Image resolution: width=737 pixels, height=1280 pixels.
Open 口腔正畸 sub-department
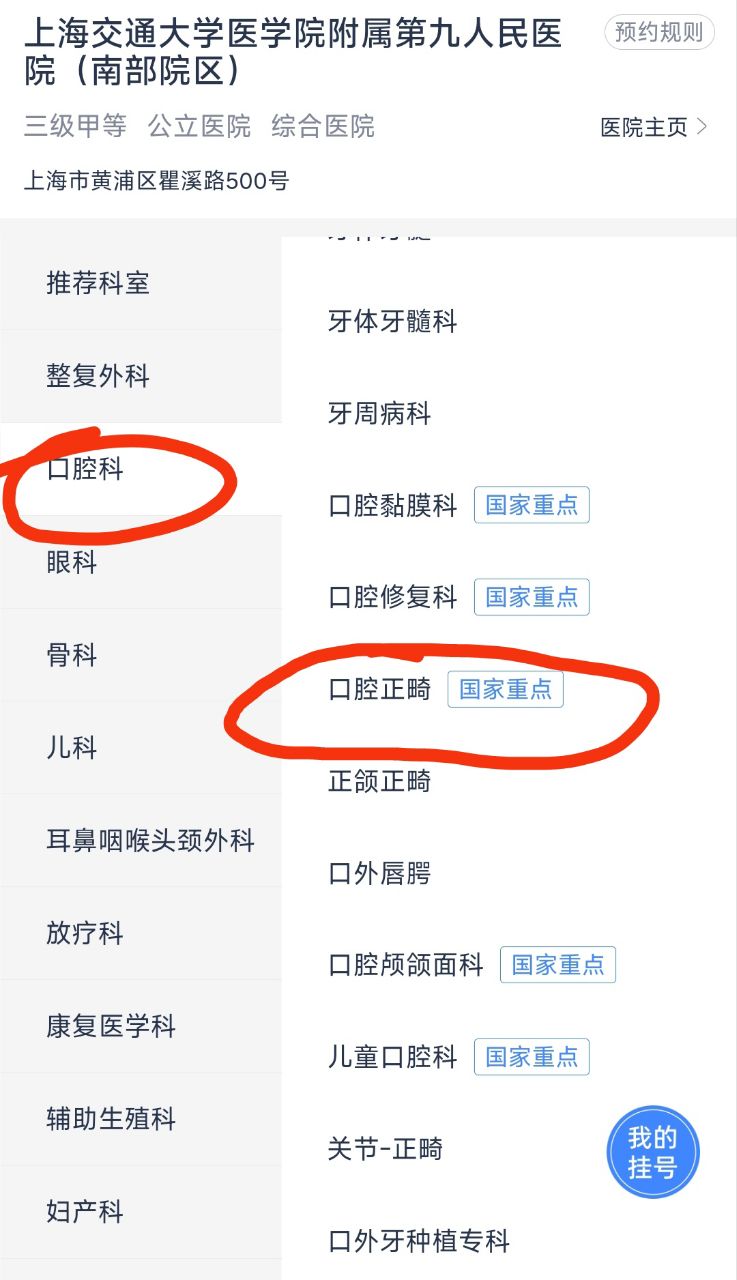[x=379, y=690]
